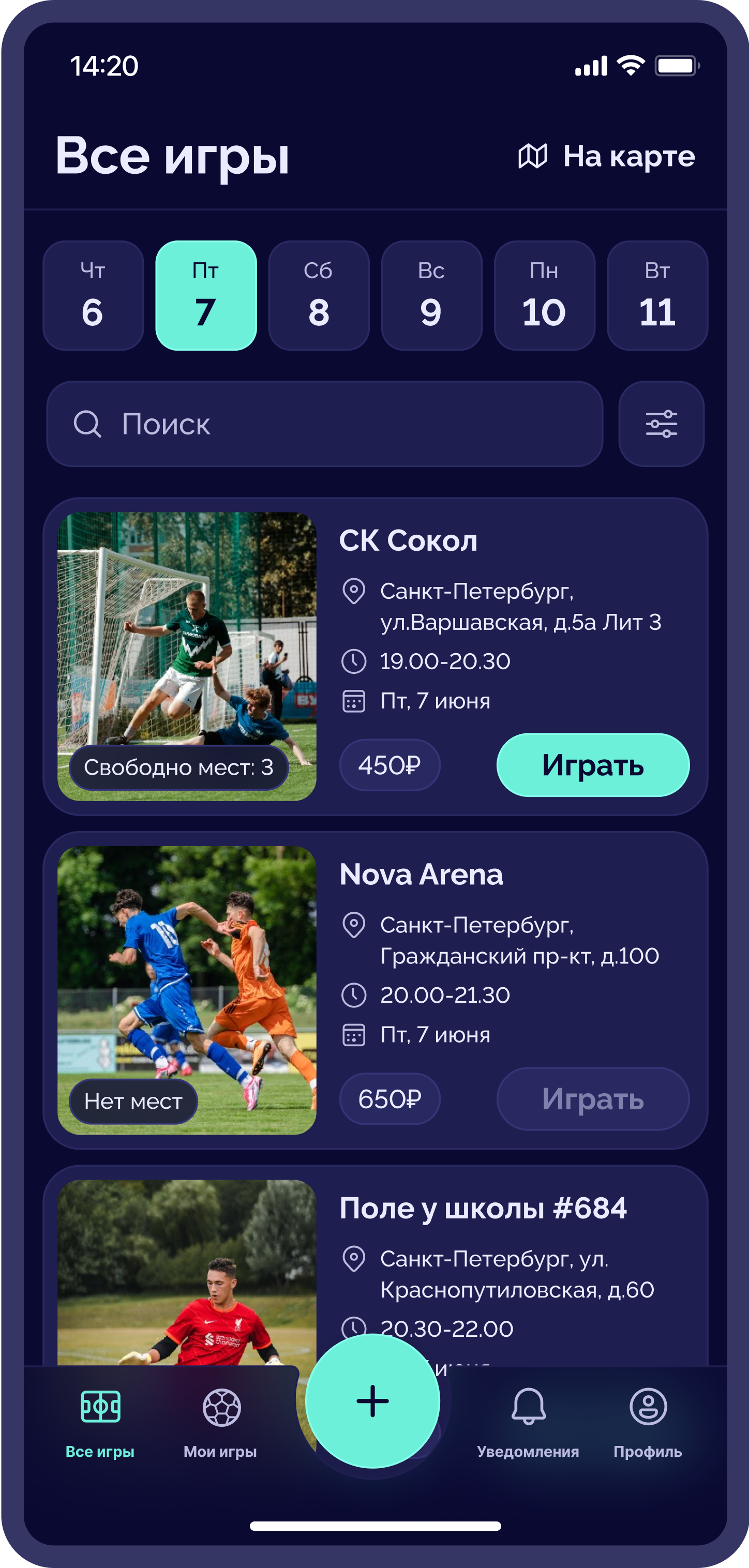Select Thursday 6 in the date strip
Screen dimensions: 749x1568
click(x=93, y=296)
